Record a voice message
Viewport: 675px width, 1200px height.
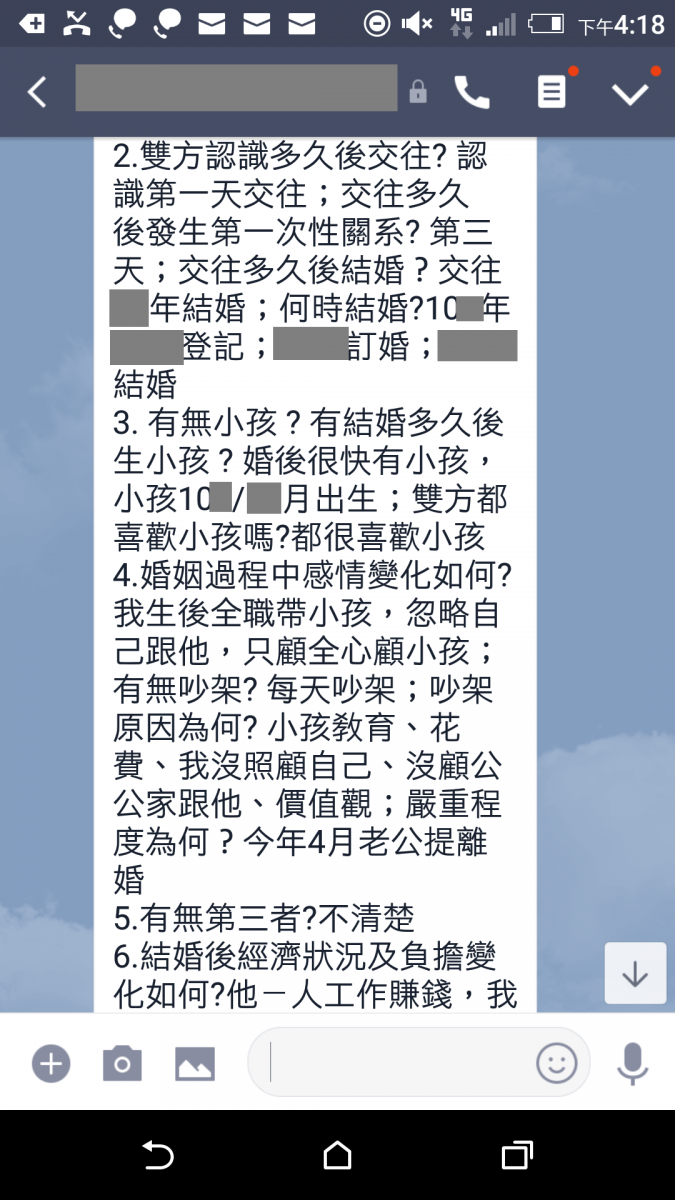632,1063
